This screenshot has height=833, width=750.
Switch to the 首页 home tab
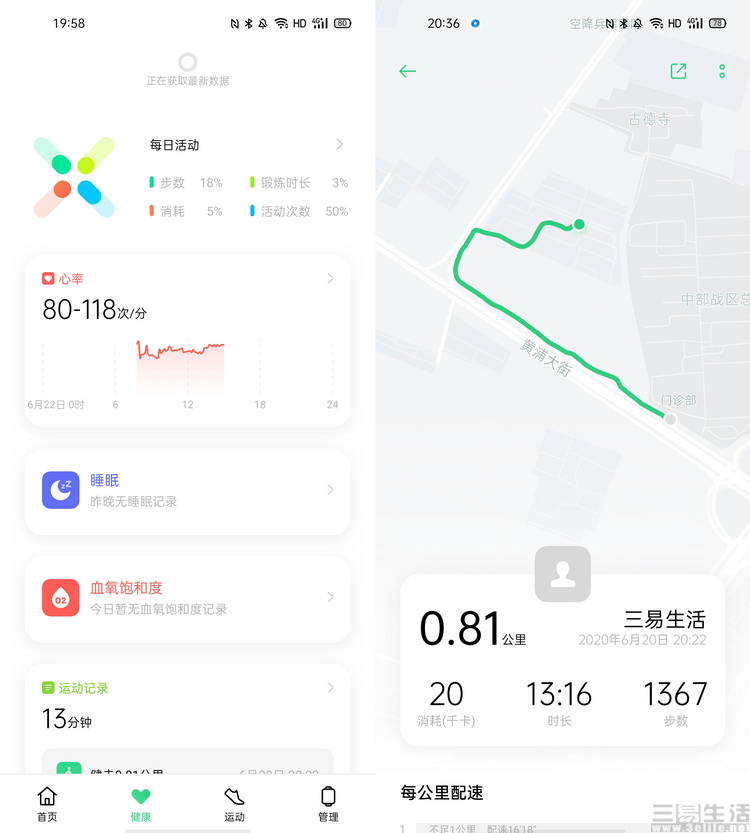(x=47, y=803)
